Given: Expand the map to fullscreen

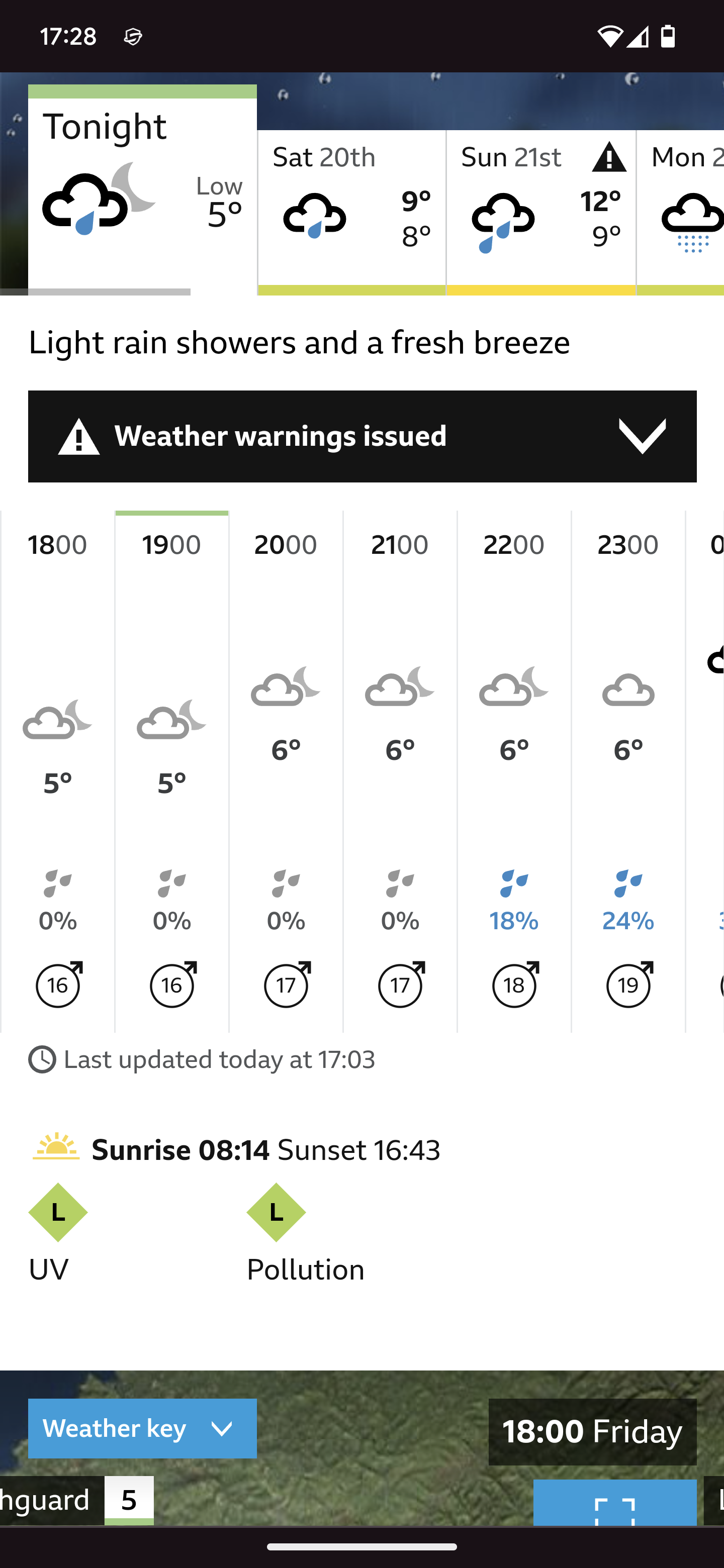Looking at the screenshot, I should pos(614,1502).
